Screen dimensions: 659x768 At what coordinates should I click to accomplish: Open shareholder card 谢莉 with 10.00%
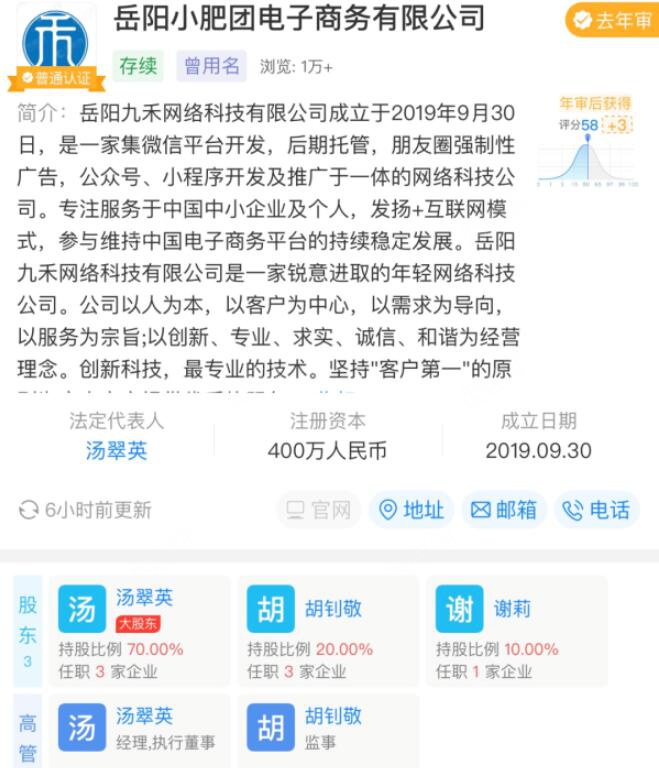pos(515,630)
